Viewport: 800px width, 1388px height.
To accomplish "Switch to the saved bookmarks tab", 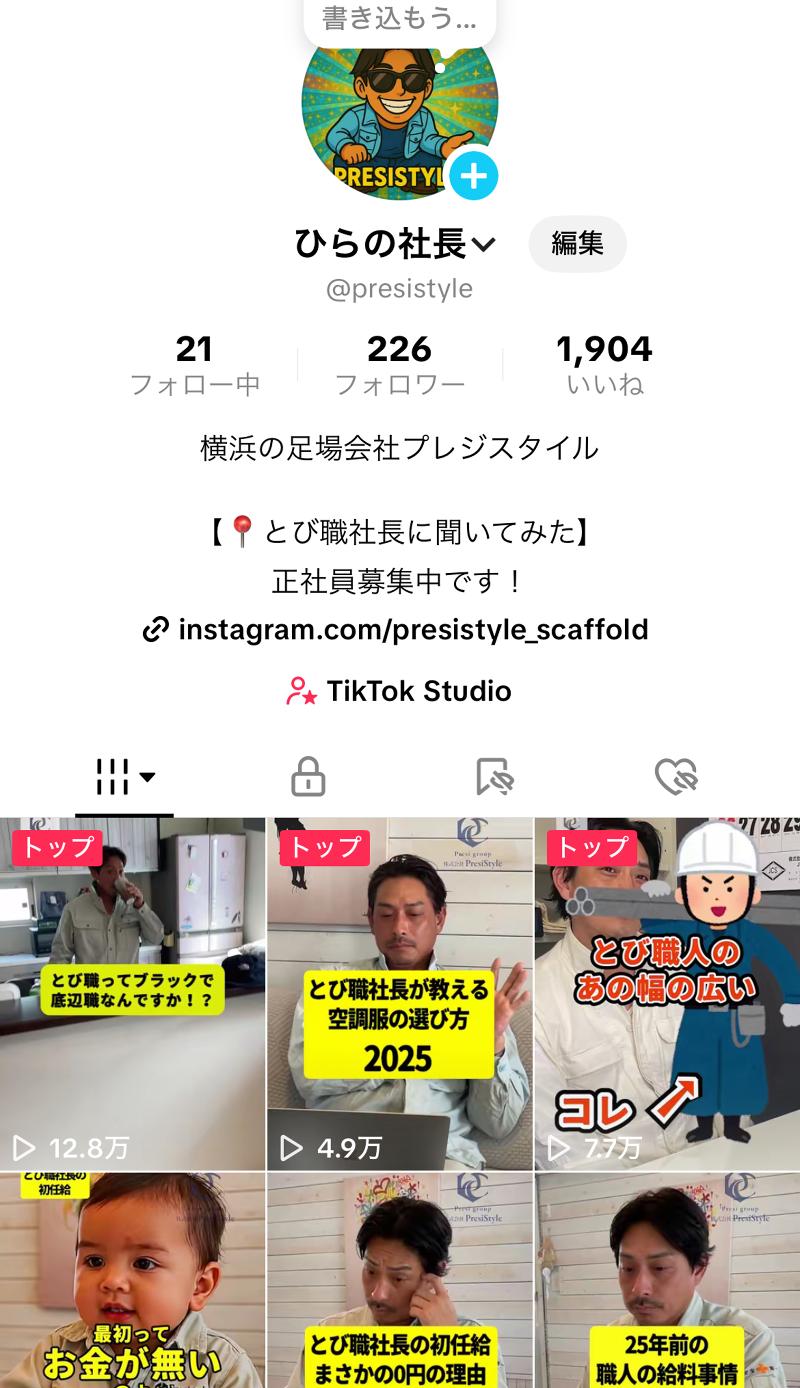I will click(494, 776).
